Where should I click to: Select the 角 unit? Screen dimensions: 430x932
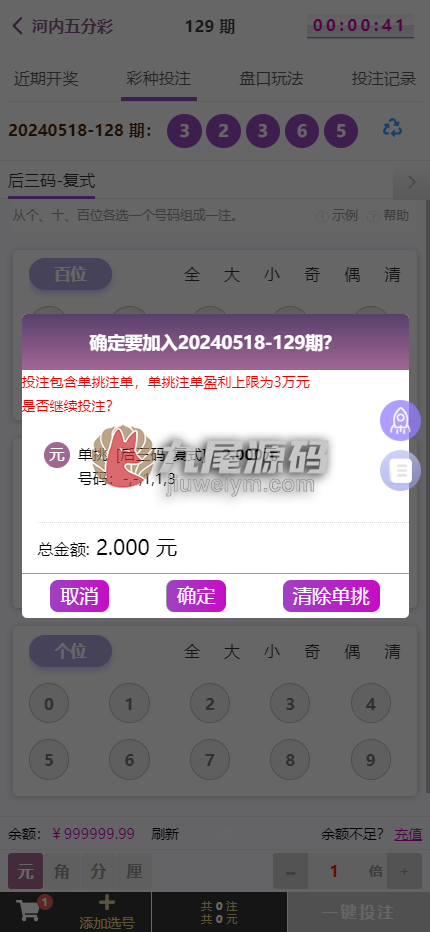coord(62,871)
